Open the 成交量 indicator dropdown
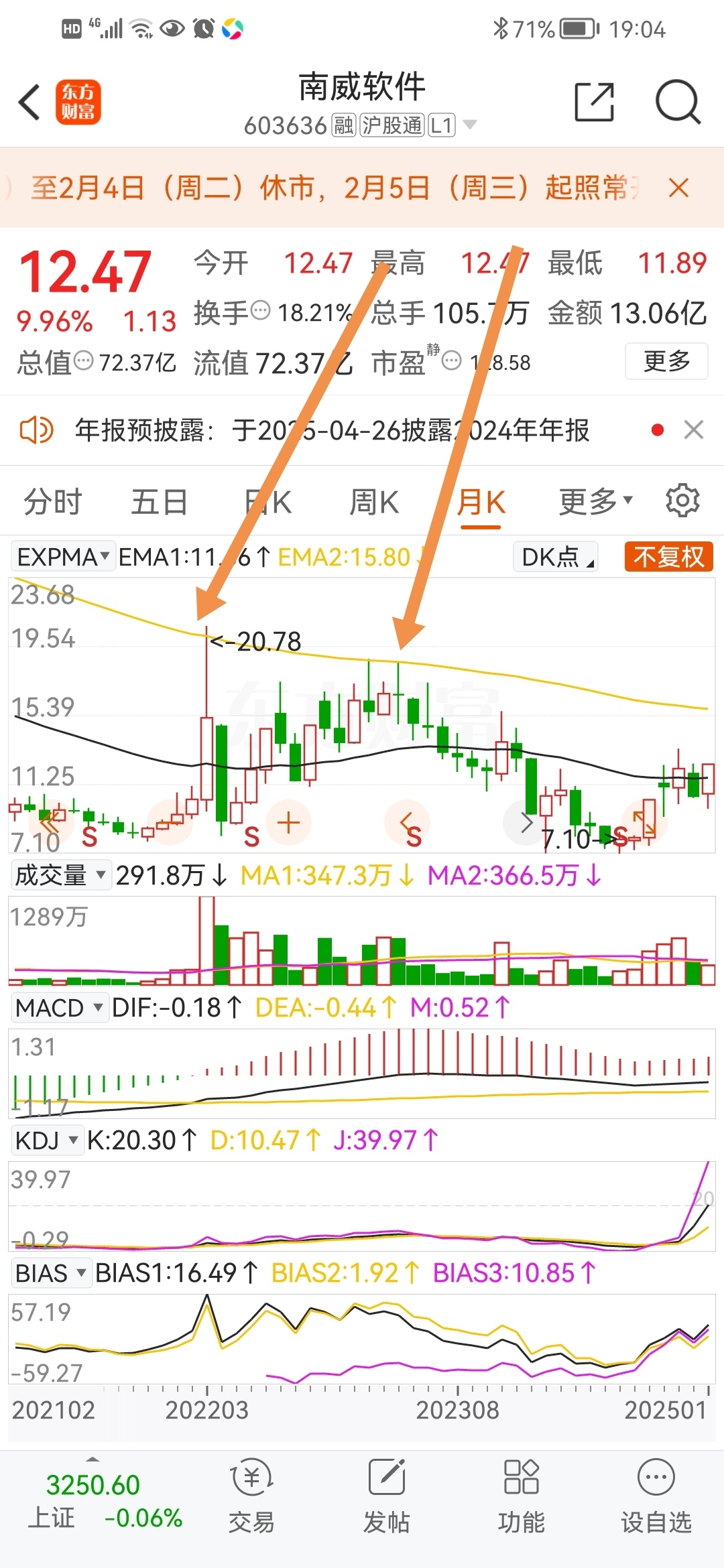 click(x=60, y=875)
